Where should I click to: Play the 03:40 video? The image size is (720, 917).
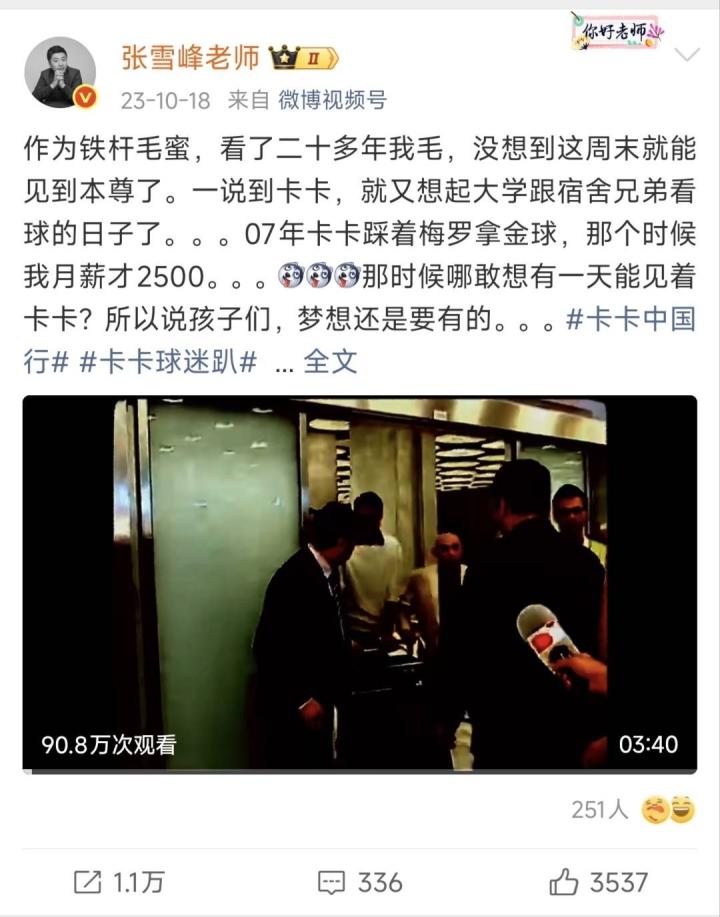tap(359, 584)
